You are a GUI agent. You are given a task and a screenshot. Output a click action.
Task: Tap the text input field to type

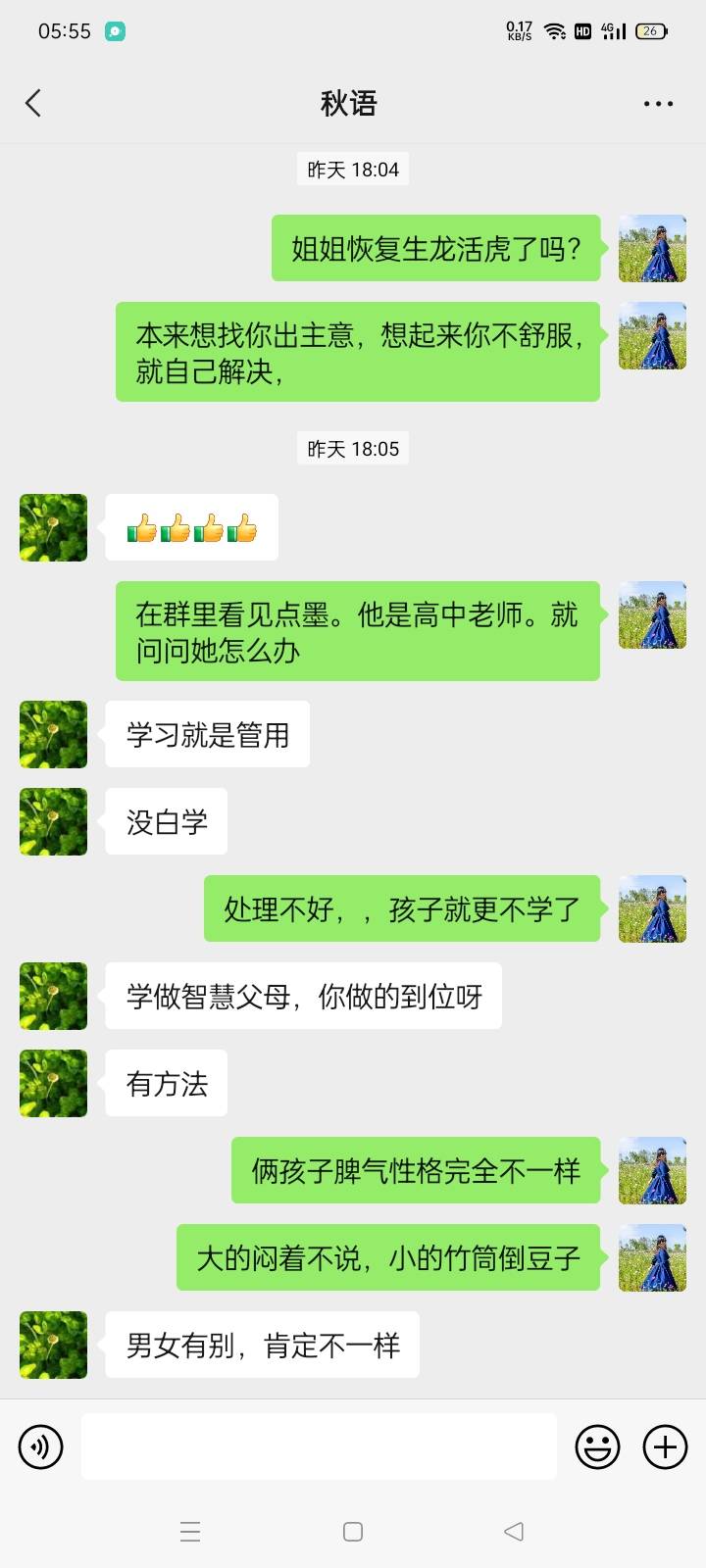319,1446
